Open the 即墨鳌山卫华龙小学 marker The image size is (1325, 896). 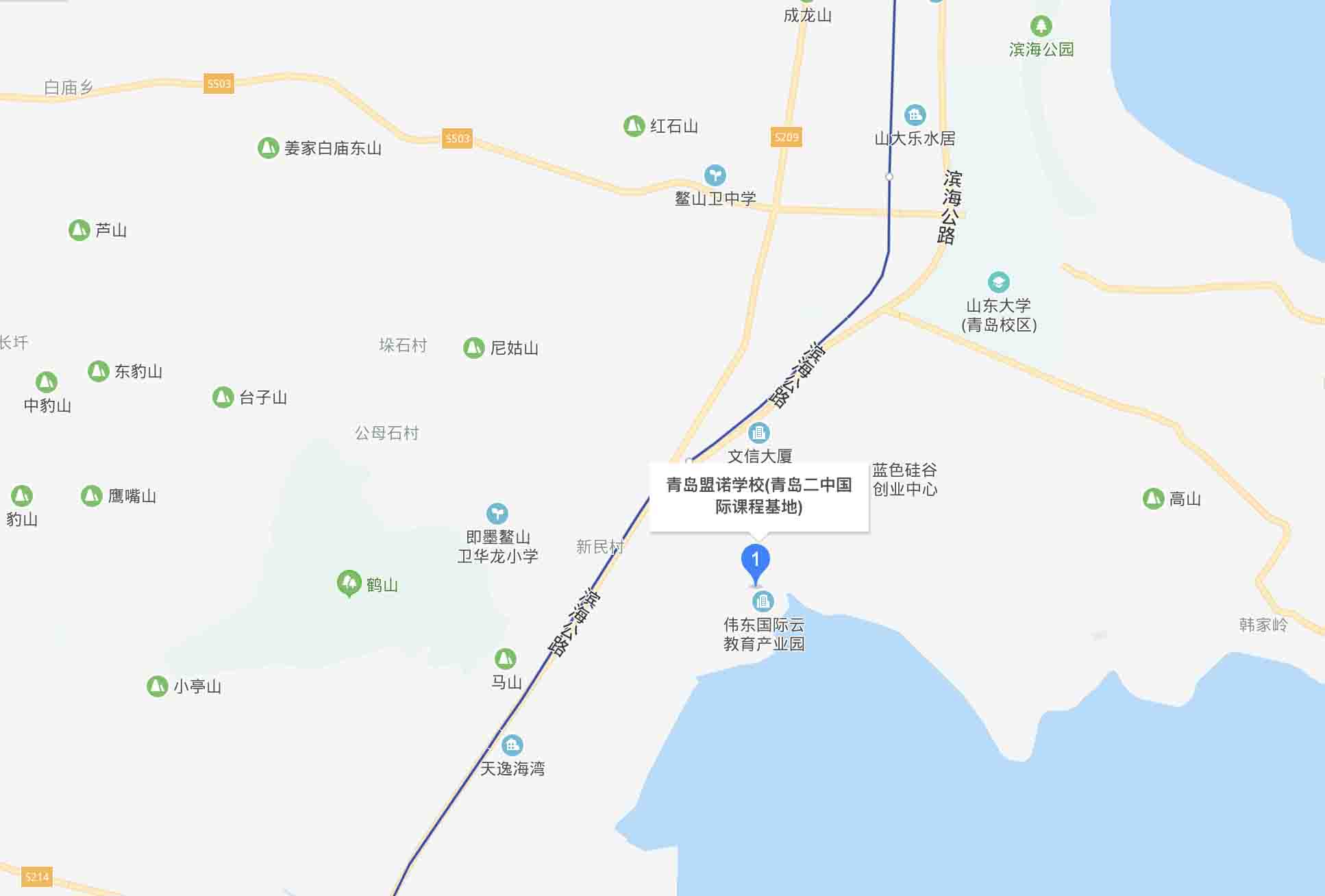coord(497,513)
